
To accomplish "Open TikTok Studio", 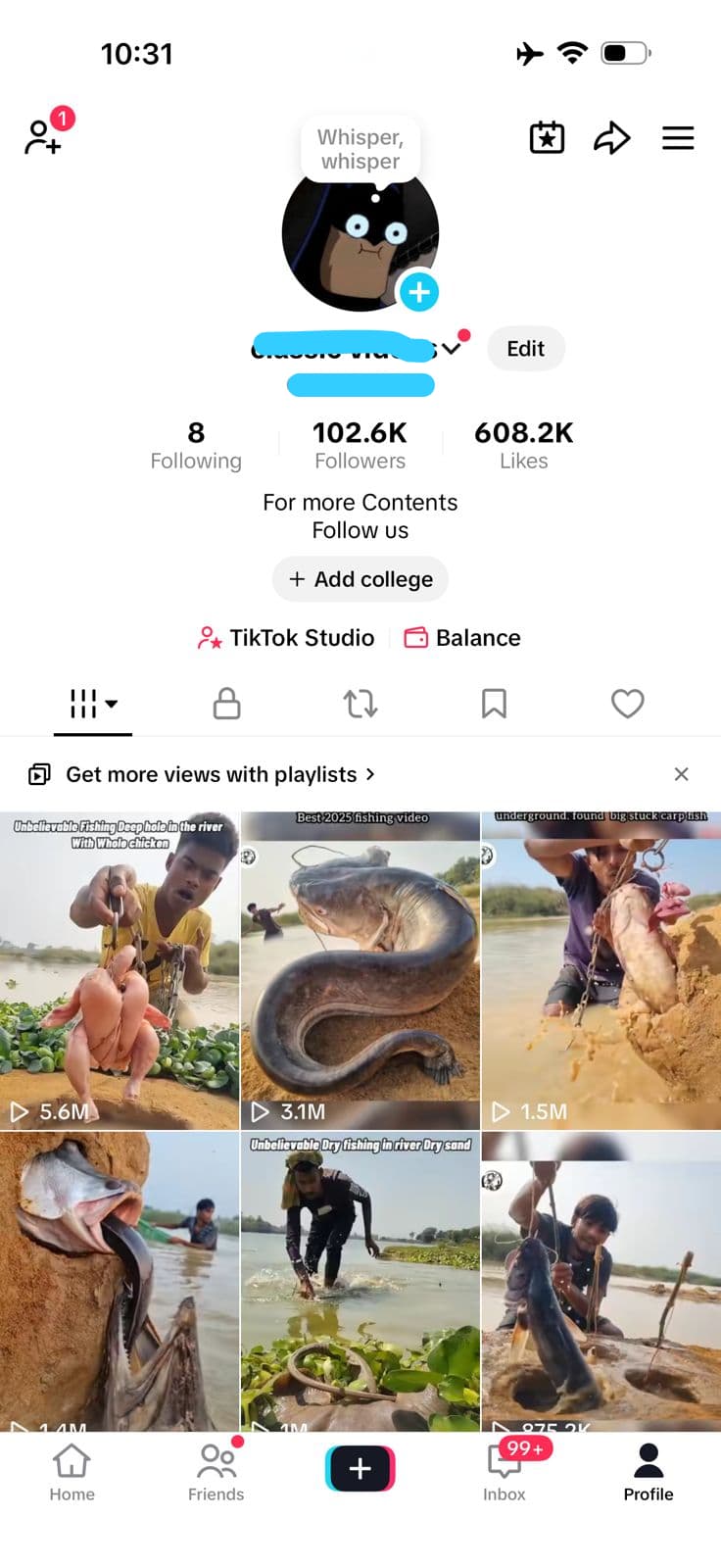I will 286,638.
